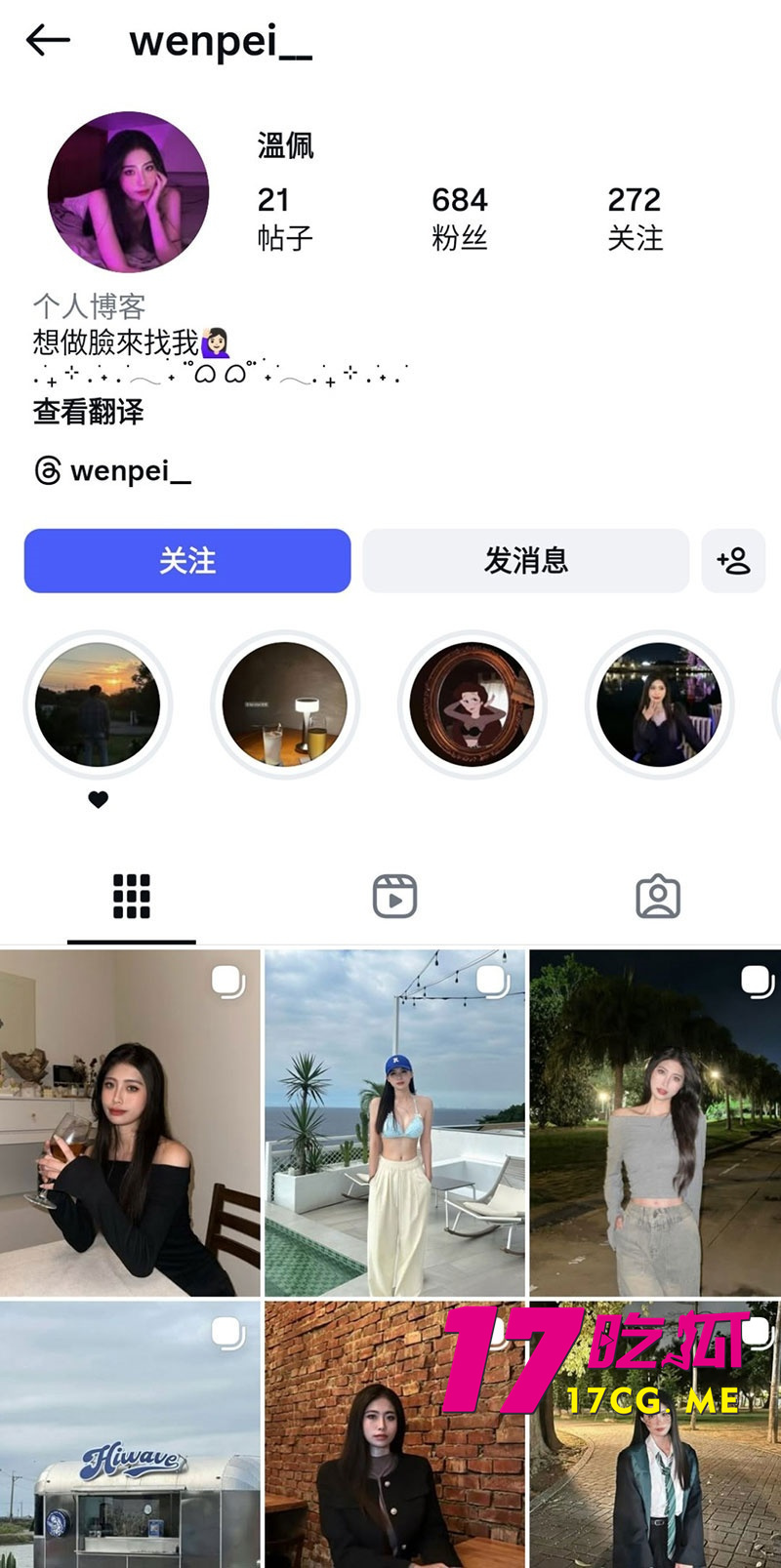This screenshot has height=1568, width=781.
Task: Select the tagged photos icon
Action: pyautogui.click(x=656, y=895)
